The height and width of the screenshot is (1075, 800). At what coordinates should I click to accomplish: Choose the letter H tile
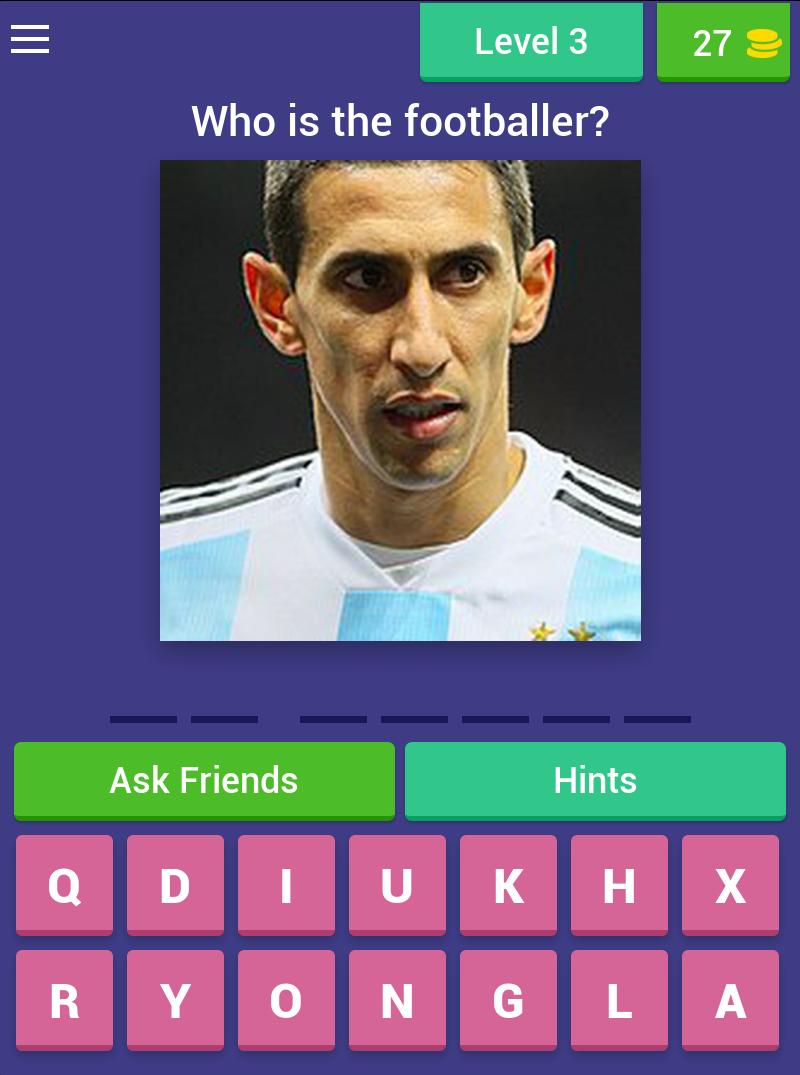coord(619,885)
